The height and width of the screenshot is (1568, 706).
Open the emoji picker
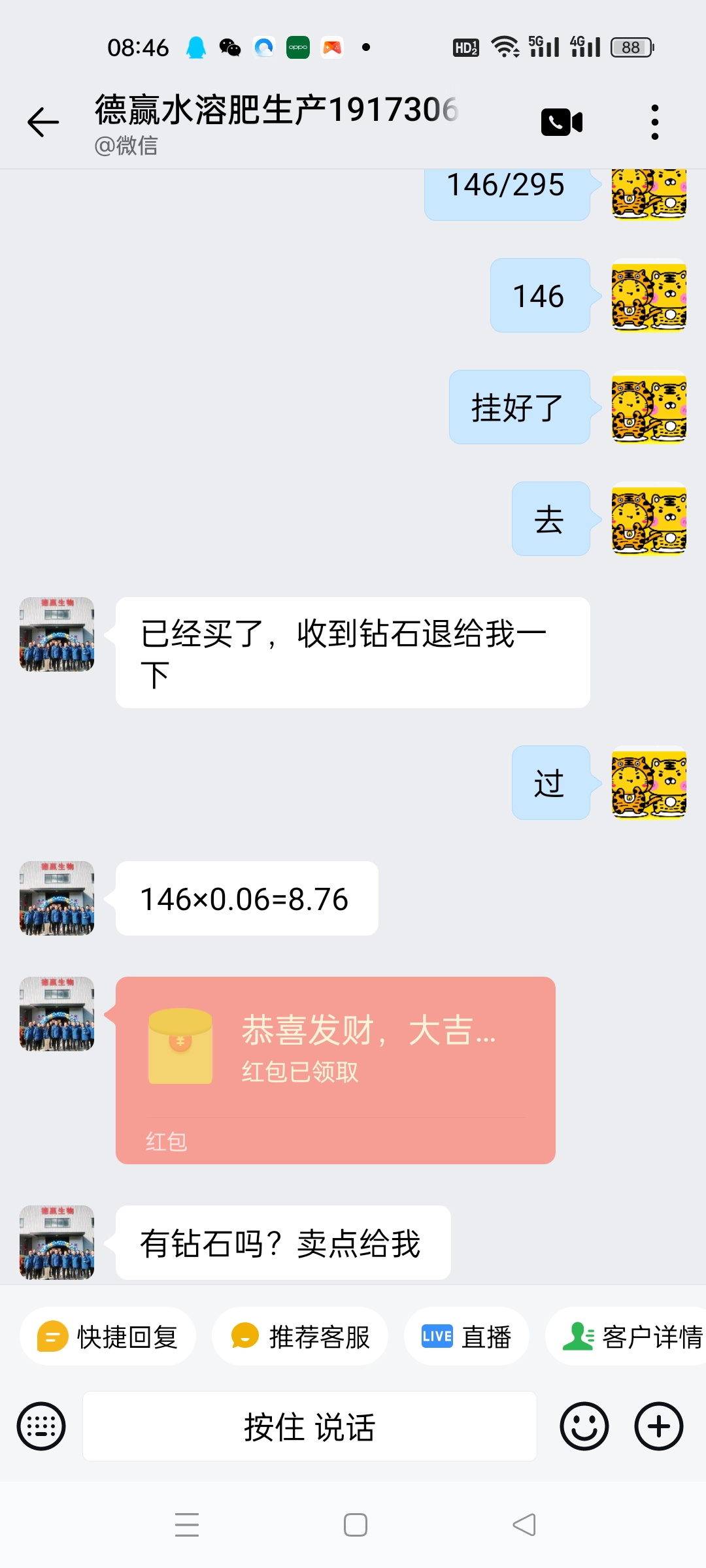point(584,1426)
